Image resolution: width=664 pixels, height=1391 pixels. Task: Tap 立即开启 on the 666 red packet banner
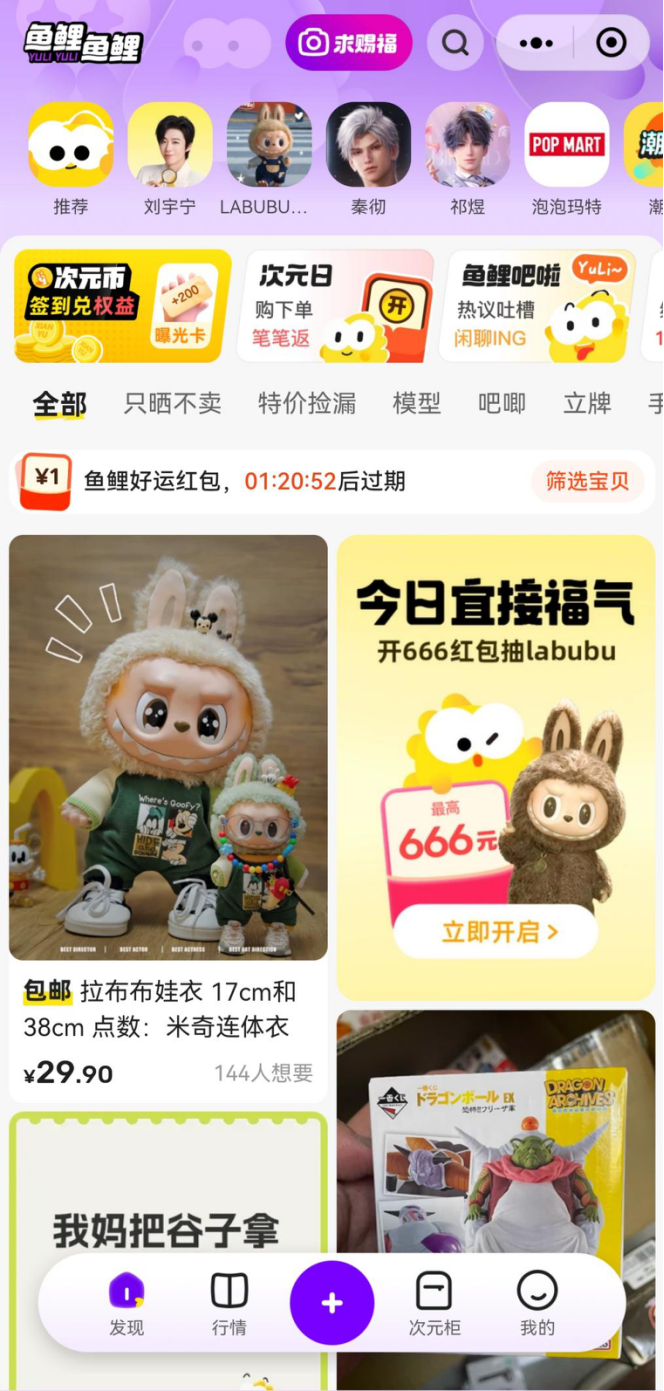pos(496,932)
